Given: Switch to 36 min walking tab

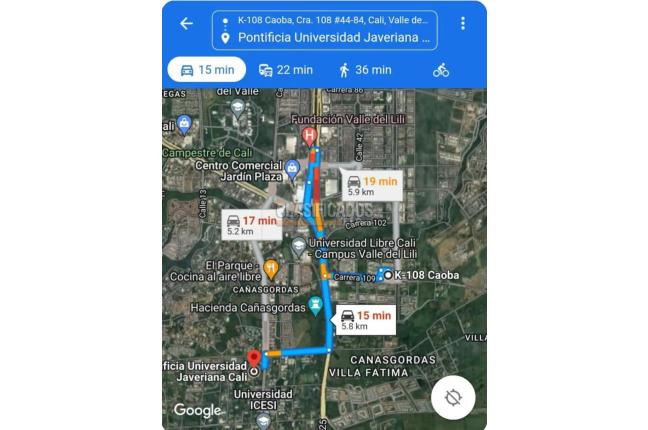Looking at the screenshot, I should [x=365, y=70].
